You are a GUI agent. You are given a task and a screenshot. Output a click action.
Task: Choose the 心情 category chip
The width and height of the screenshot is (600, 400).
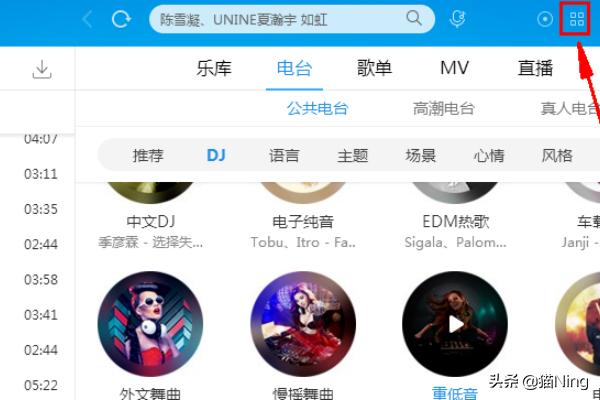489,156
